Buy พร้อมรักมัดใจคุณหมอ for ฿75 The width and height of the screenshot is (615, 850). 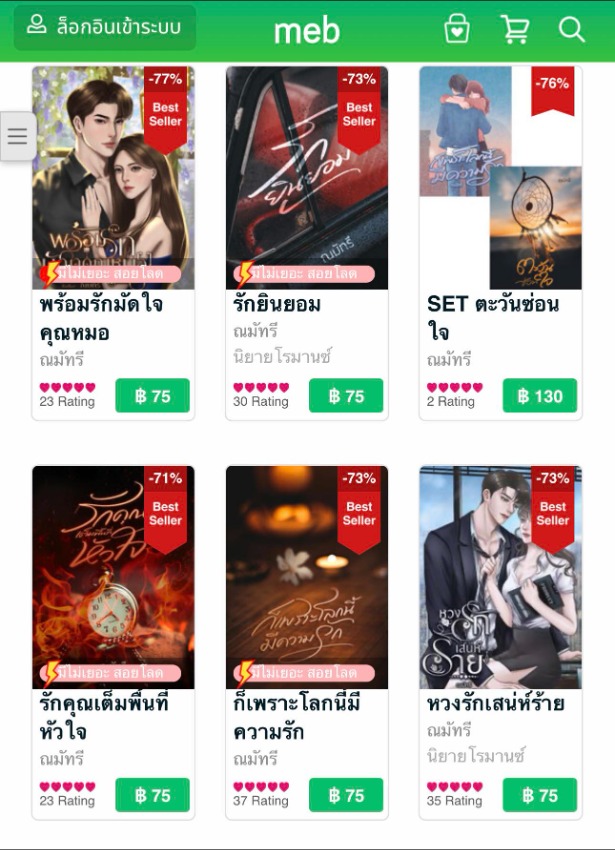(x=152, y=396)
